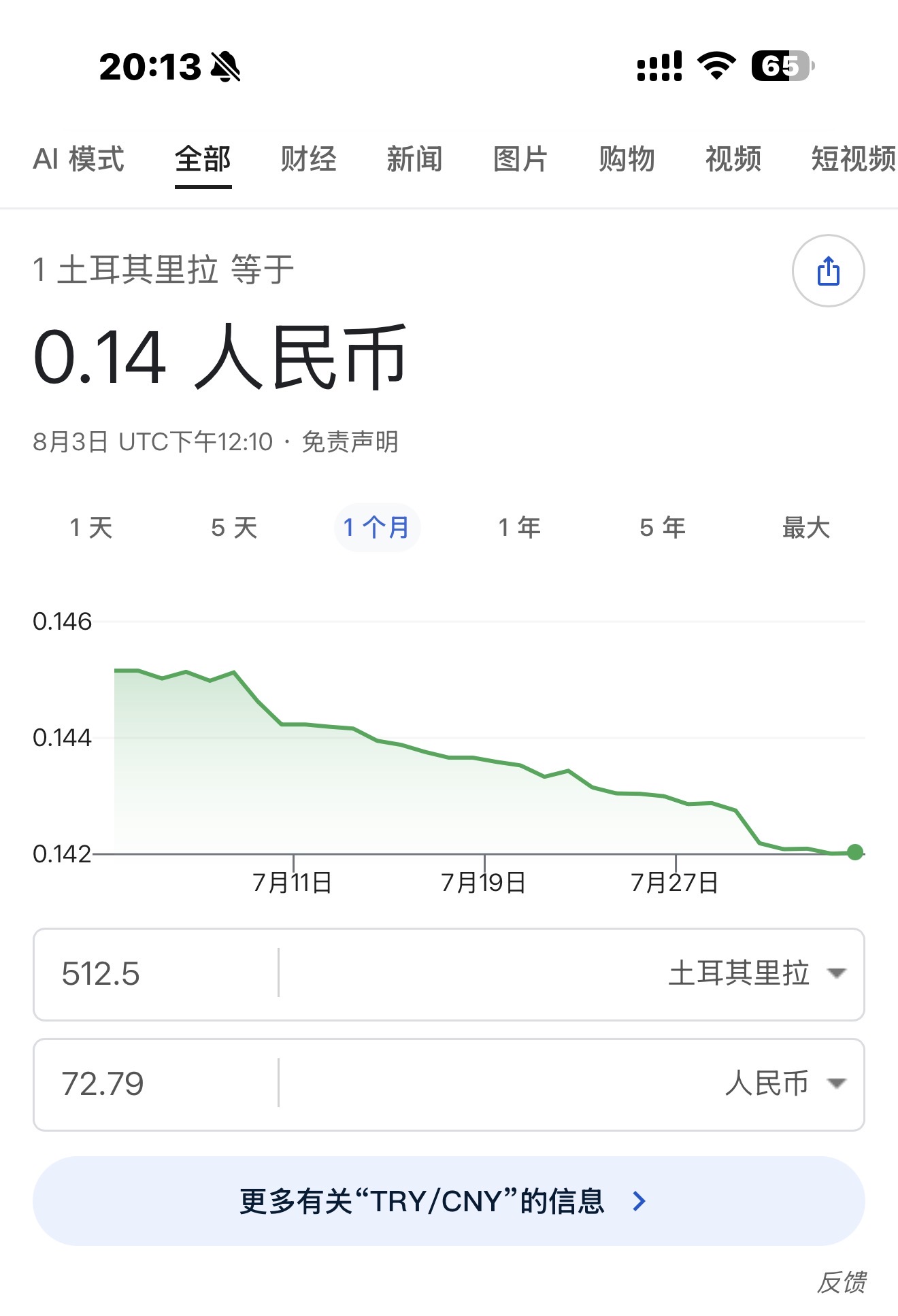This screenshot has height=1316, width=898.
Task: Select the 购物 tab
Action: pos(627,159)
